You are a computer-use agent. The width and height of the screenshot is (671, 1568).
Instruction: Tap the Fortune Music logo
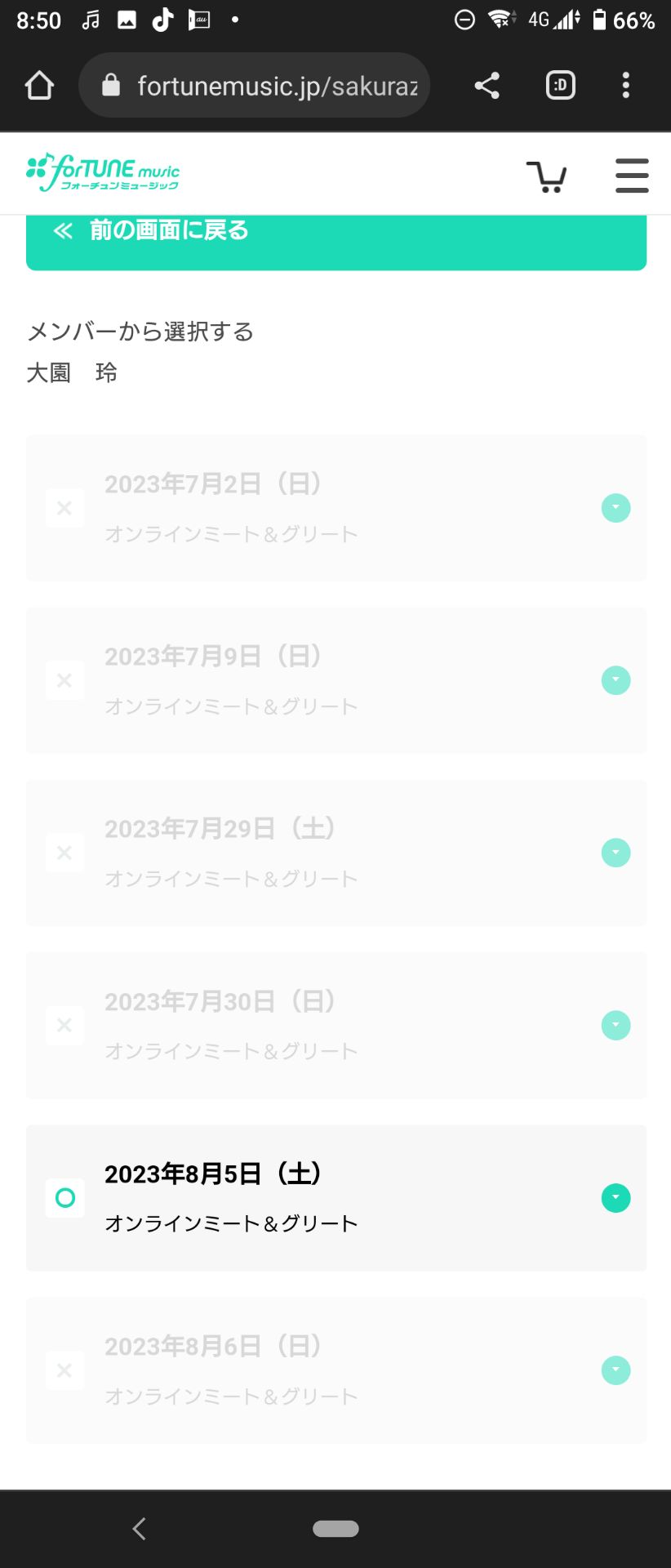pos(103,172)
